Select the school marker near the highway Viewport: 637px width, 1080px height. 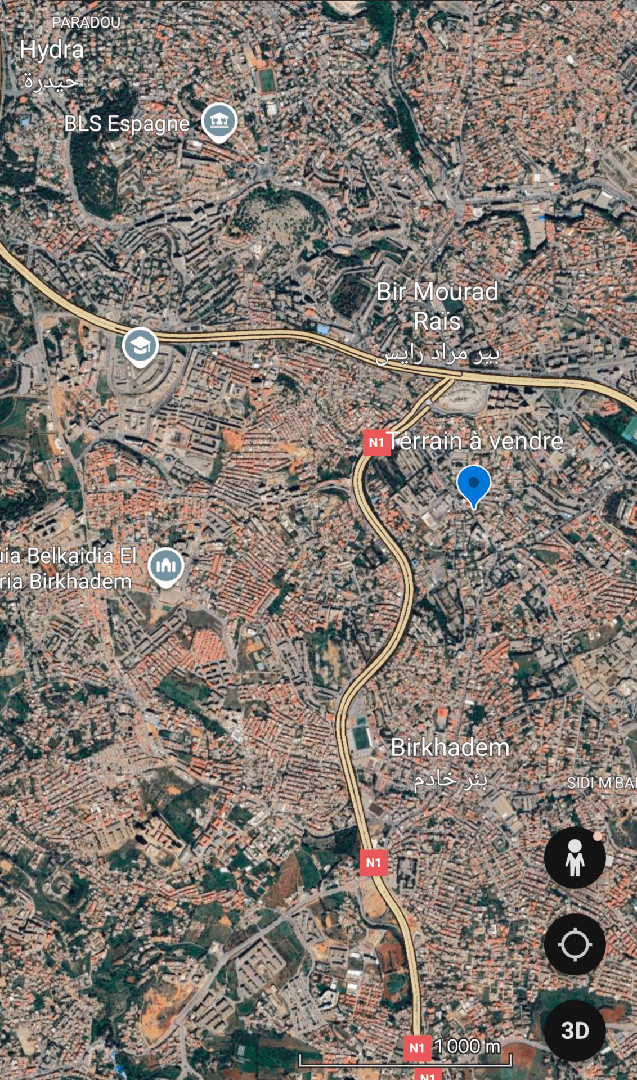point(141,346)
